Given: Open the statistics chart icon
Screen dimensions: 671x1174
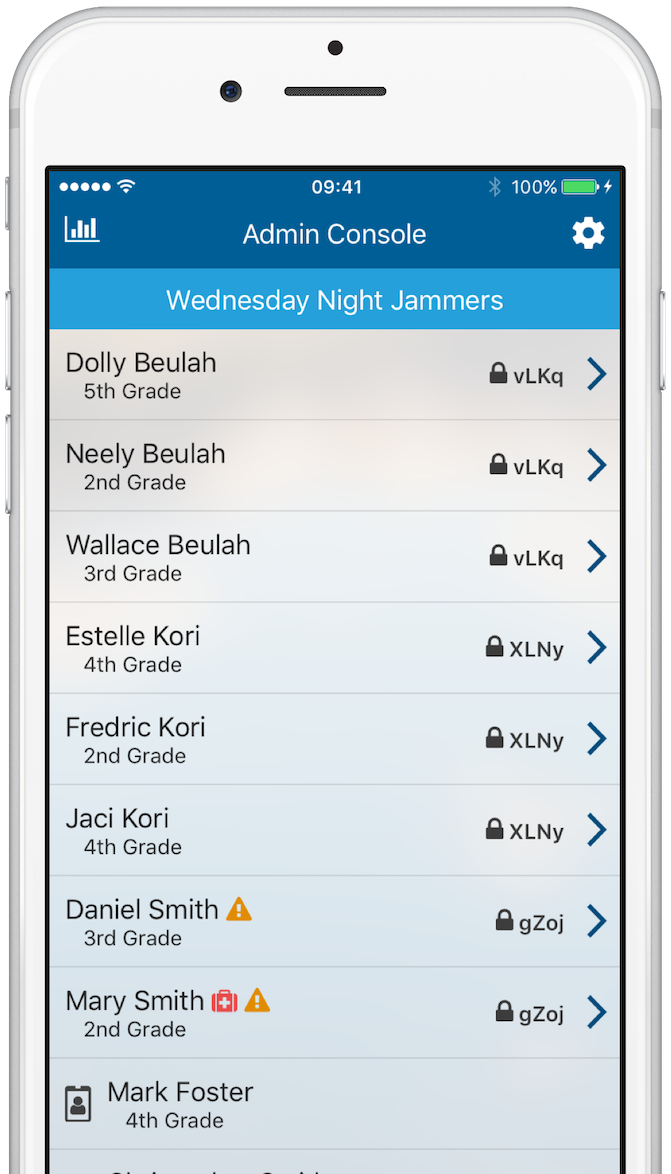Looking at the screenshot, I should (x=82, y=229).
